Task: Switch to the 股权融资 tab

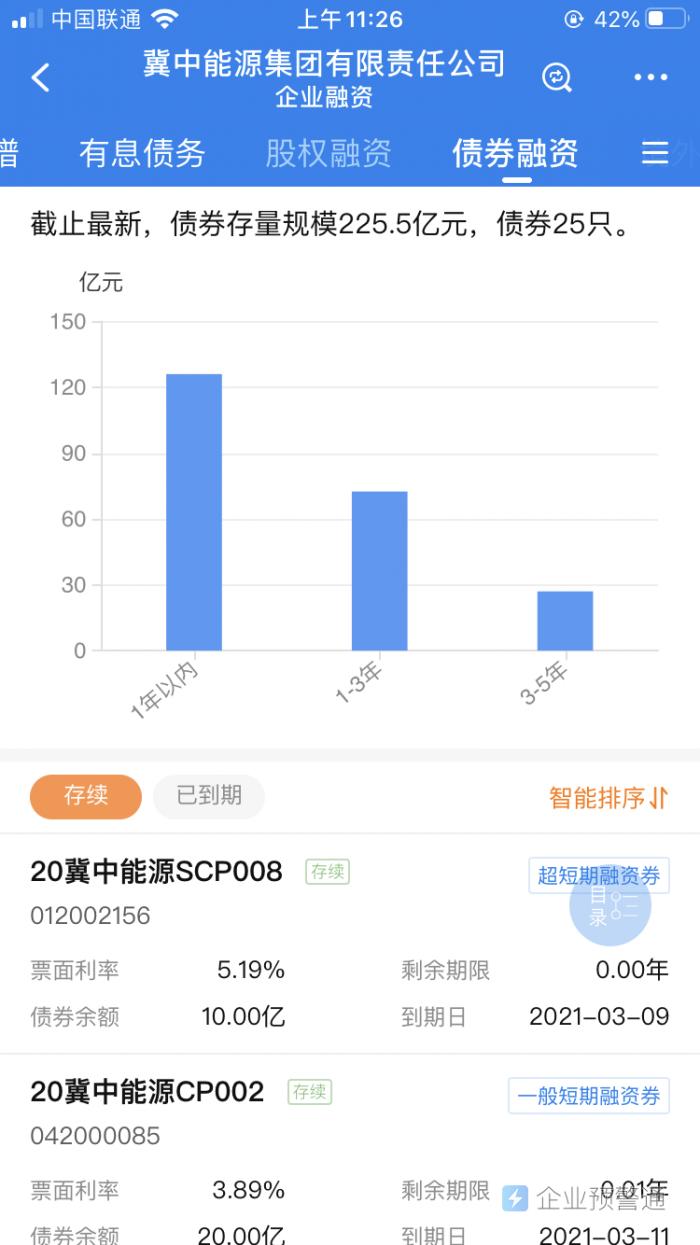Action: click(x=328, y=153)
